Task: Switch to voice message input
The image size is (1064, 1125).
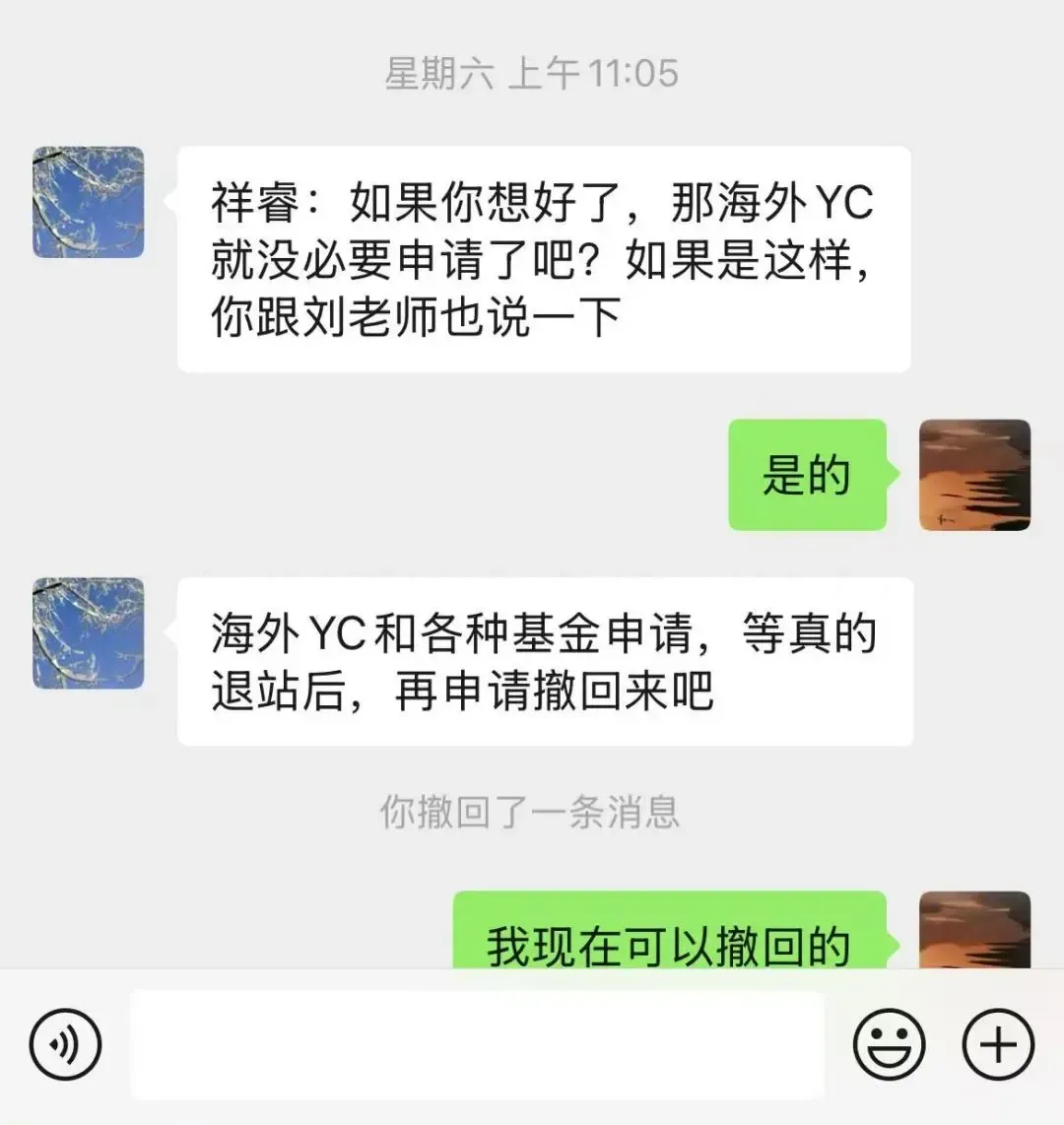Action: 66,1043
